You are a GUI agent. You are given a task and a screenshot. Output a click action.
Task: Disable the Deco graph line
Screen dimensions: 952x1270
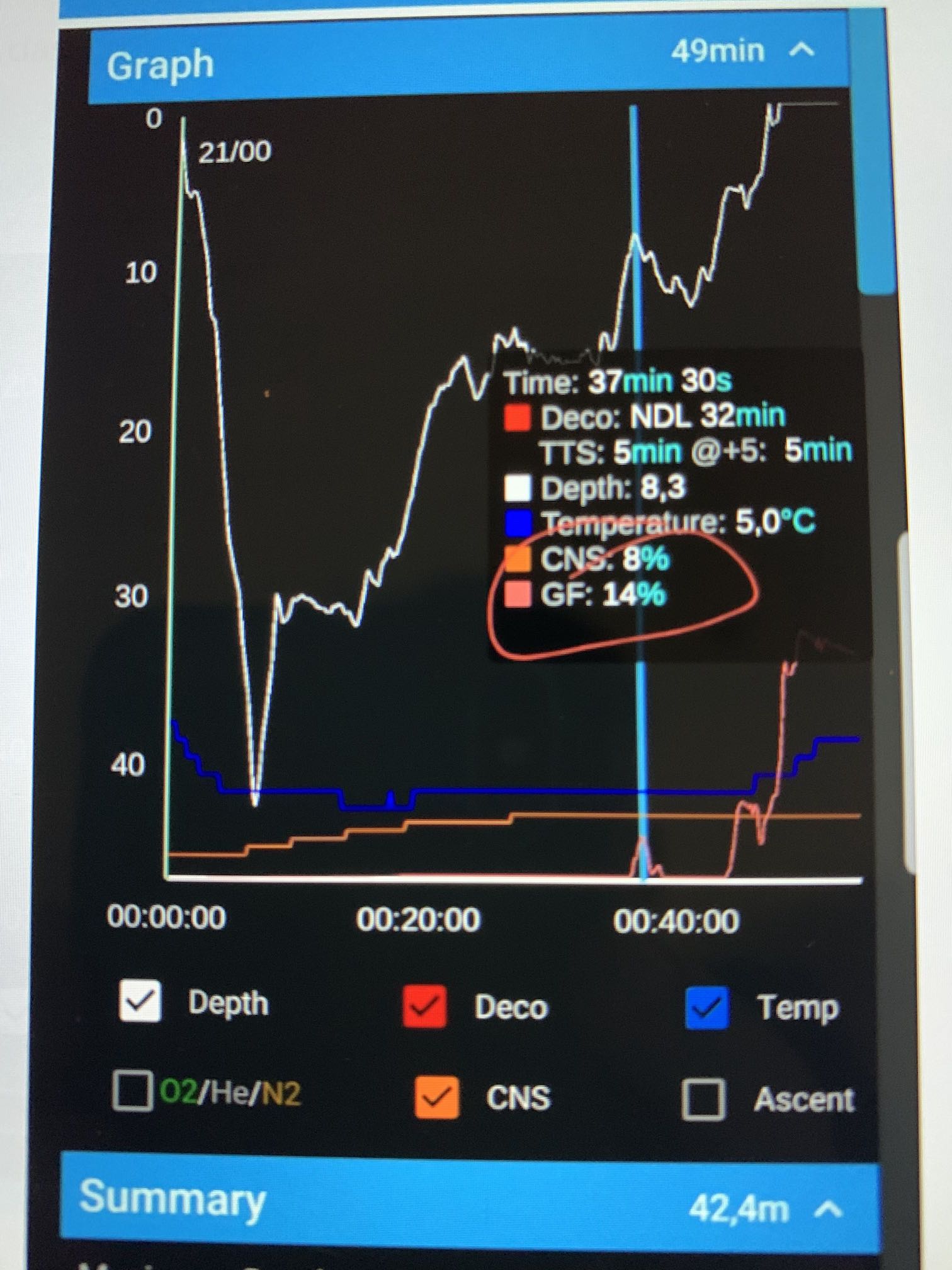tap(424, 1006)
